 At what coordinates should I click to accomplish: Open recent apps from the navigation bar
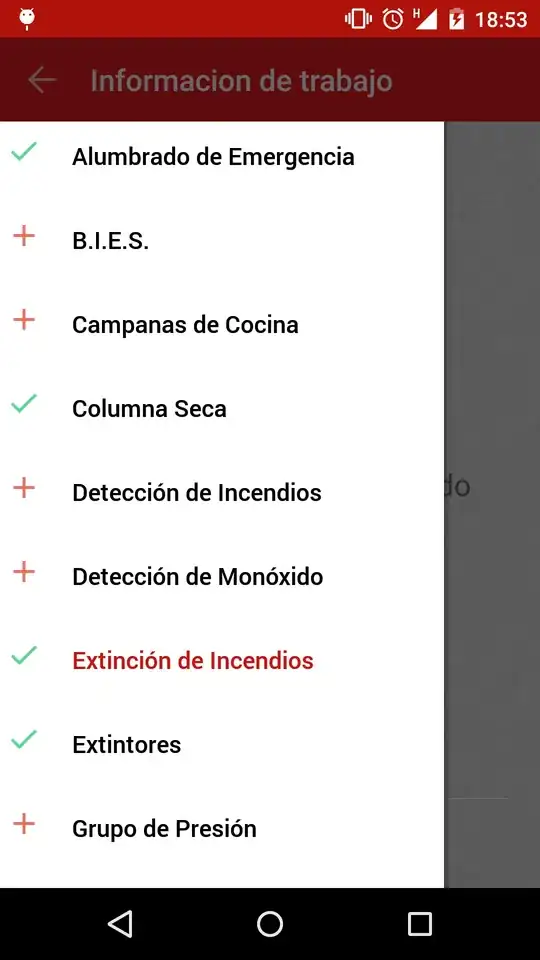[x=419, y=924]
